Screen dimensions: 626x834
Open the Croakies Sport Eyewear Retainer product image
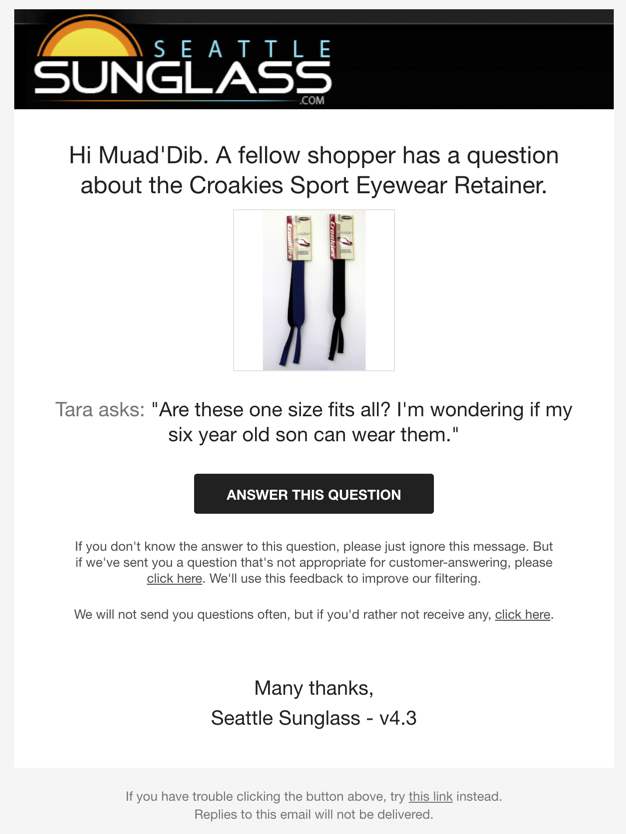pyautogui.click(x=313, y=290)
